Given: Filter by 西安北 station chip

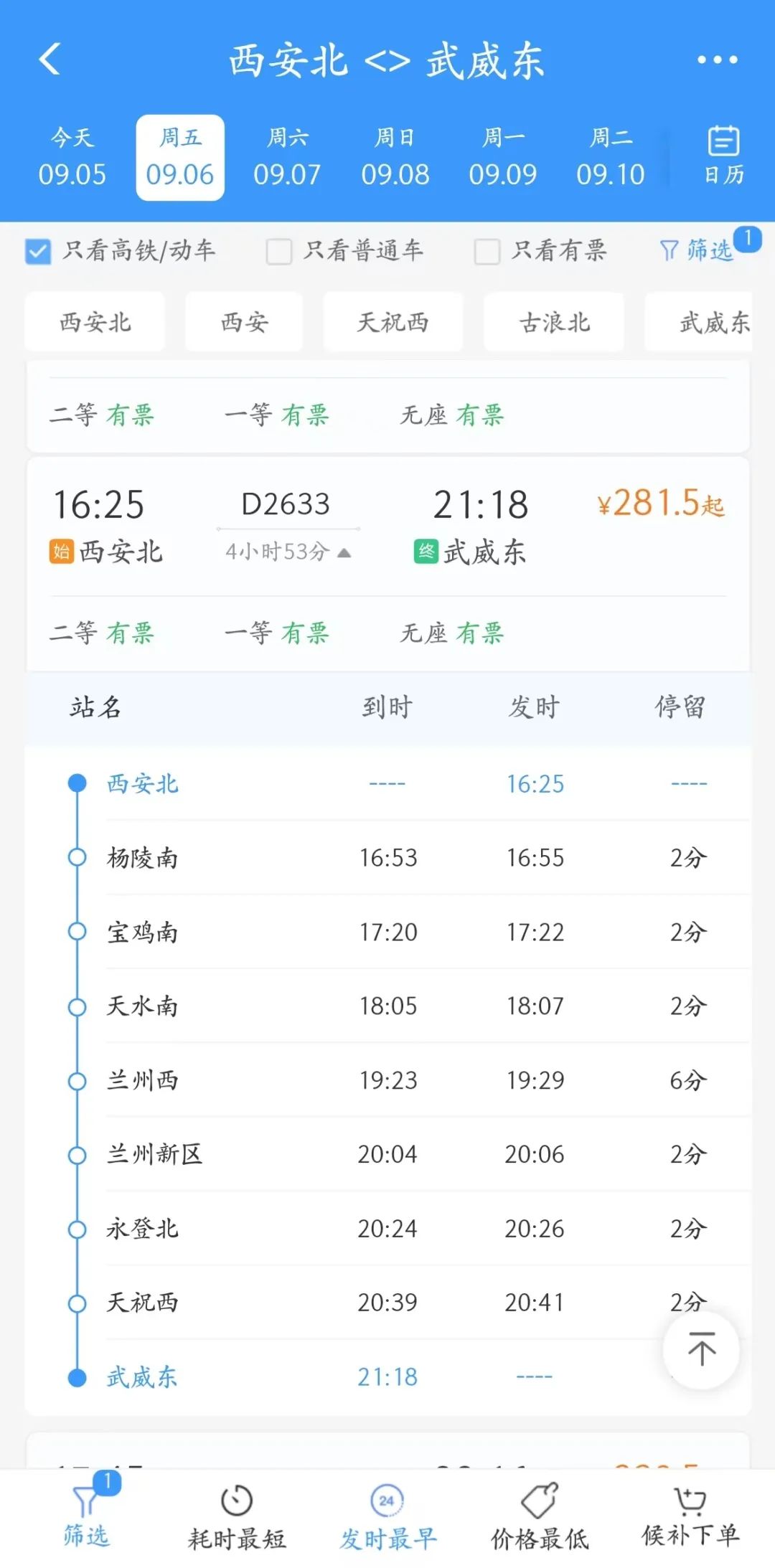Looking at the screenshot, I should [x=95, y=322].
